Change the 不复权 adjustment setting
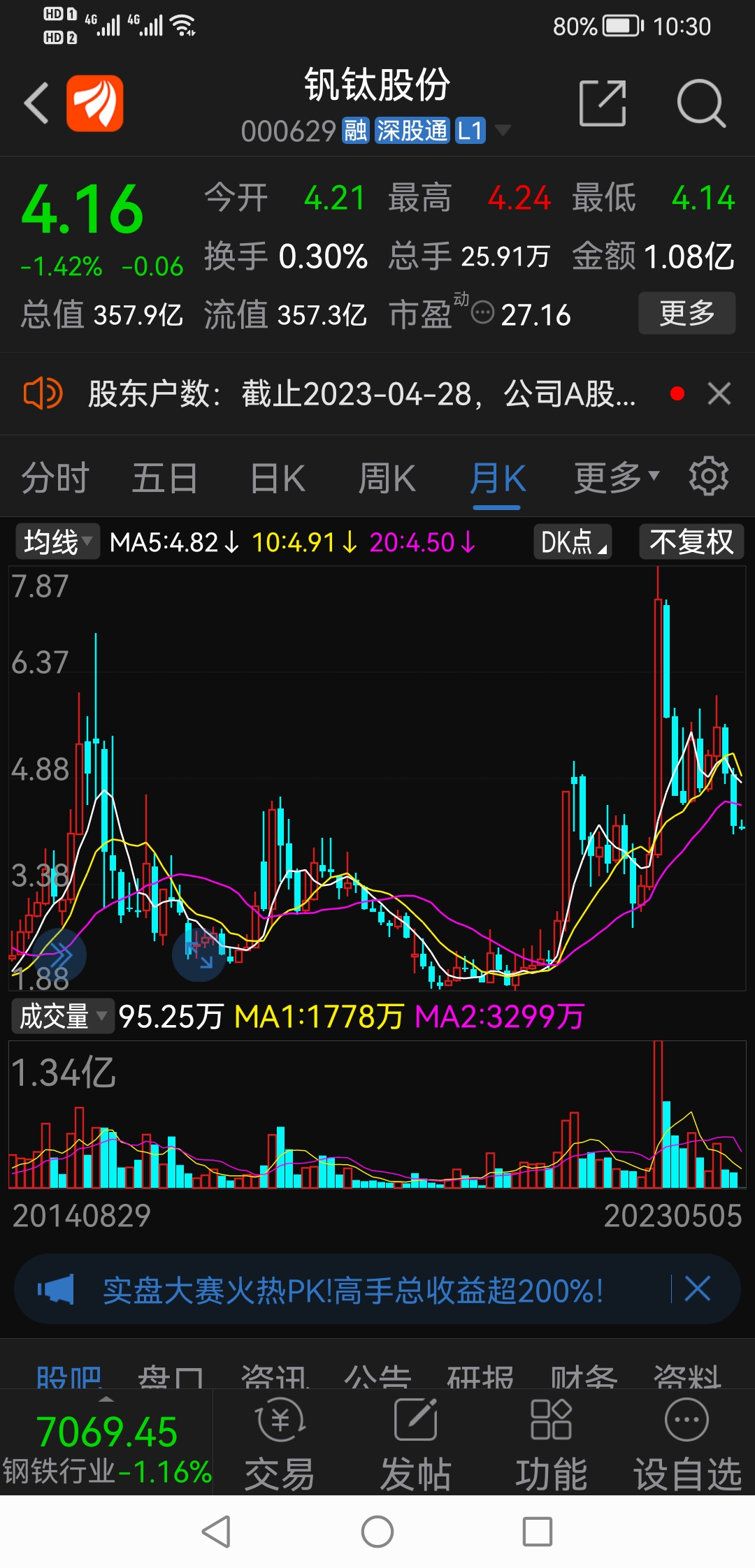 [x=691, y=542]
